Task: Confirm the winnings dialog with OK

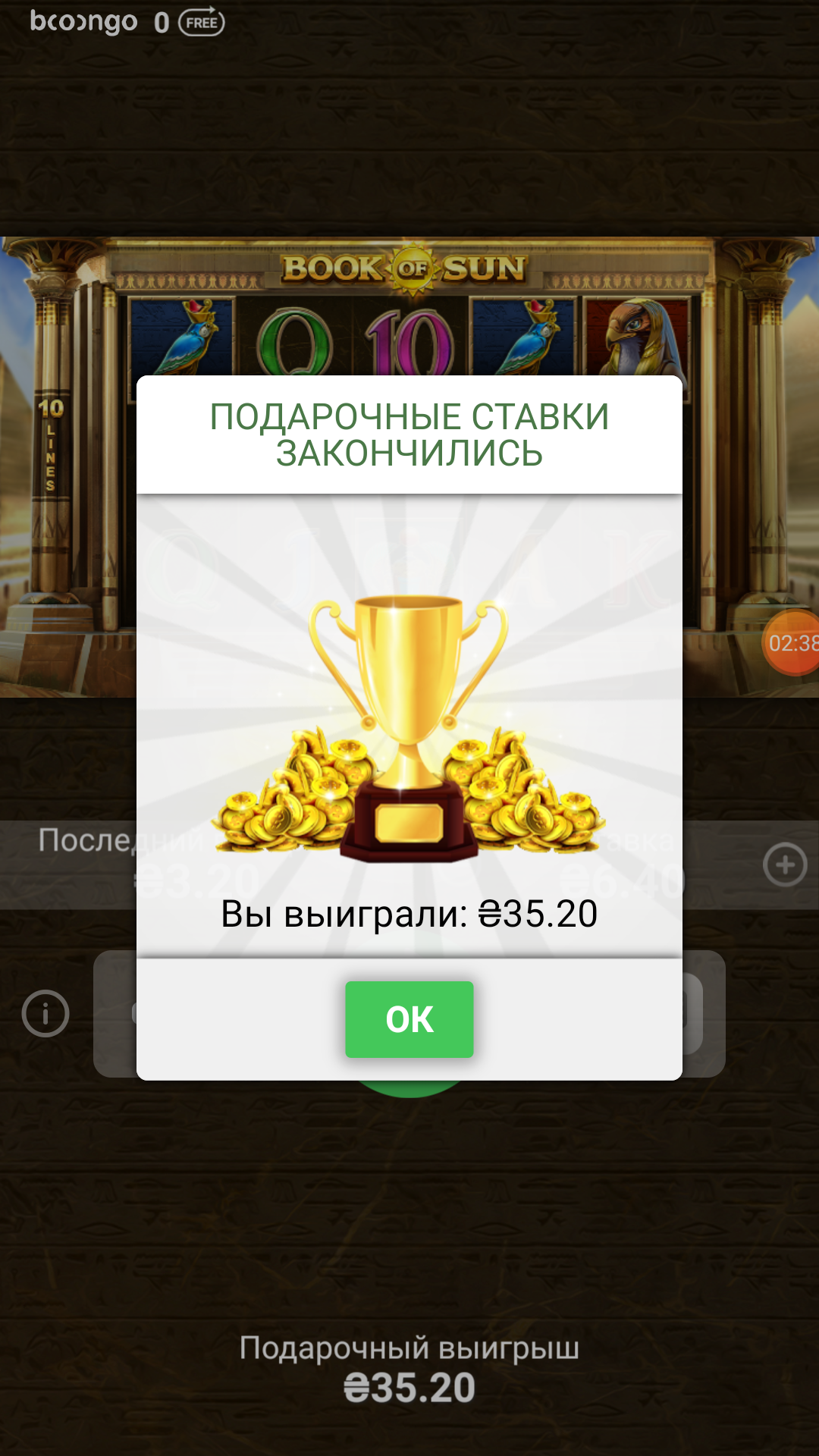Action: (x=409, y=1018)
